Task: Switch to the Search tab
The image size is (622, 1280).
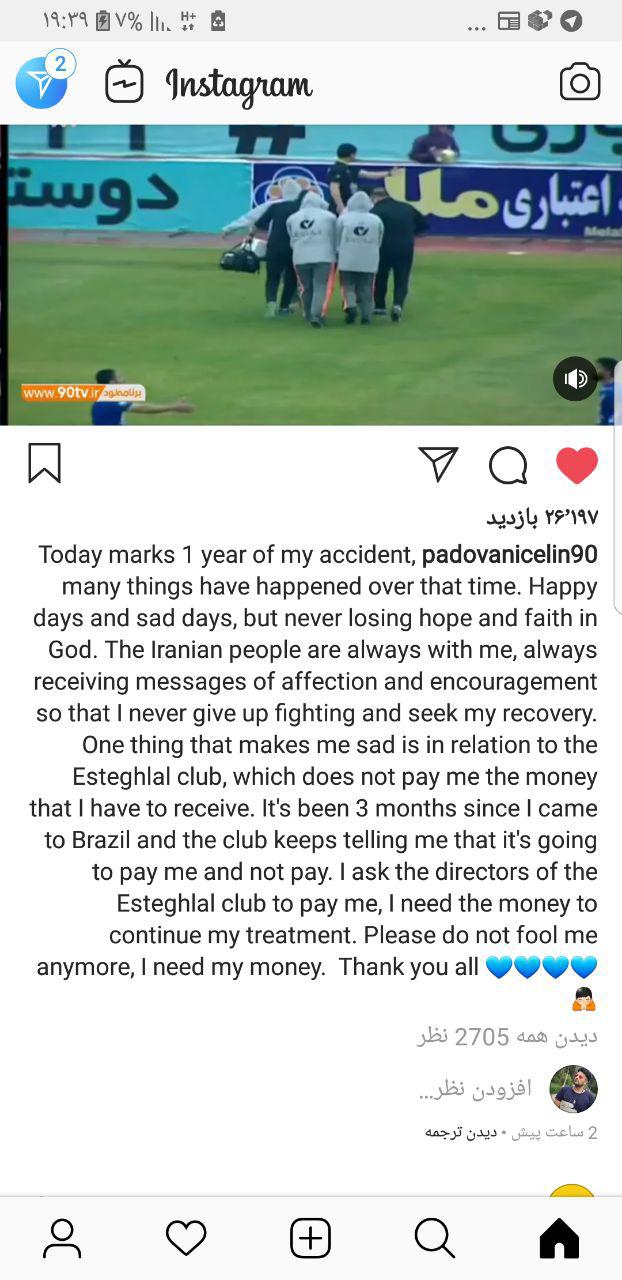Action: pyautogui.click(x=434, y=1239)
